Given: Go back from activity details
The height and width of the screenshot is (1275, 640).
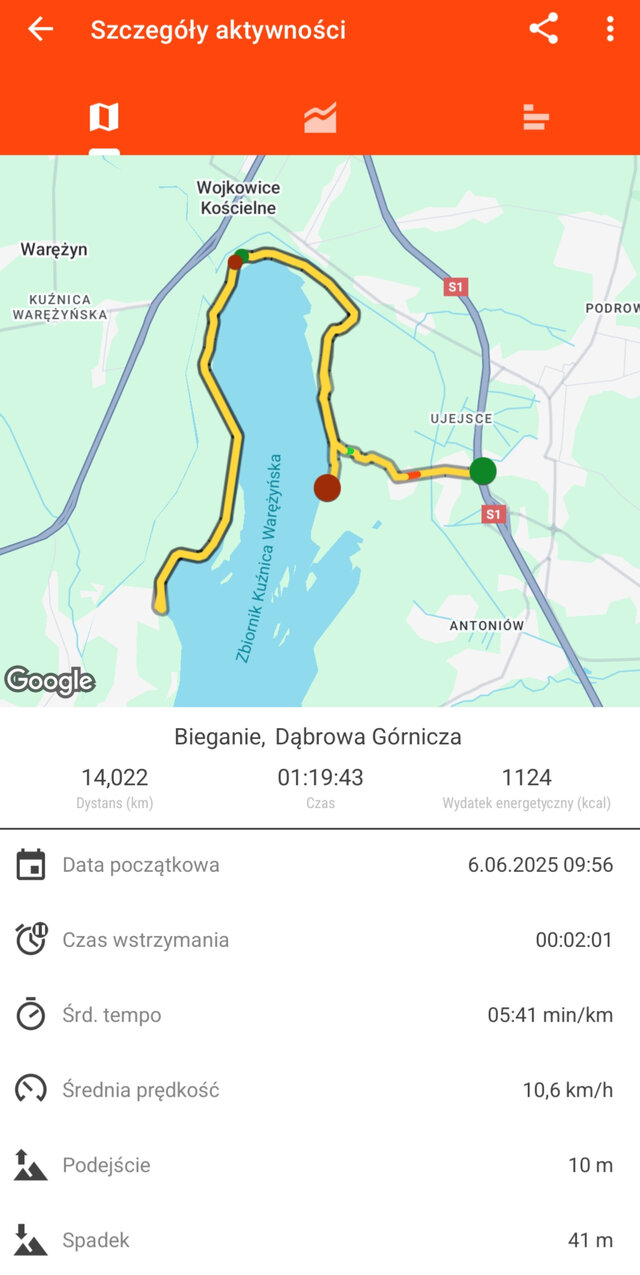Looking at the screenshot, I should pyautogui.click(x=40, y=29).
